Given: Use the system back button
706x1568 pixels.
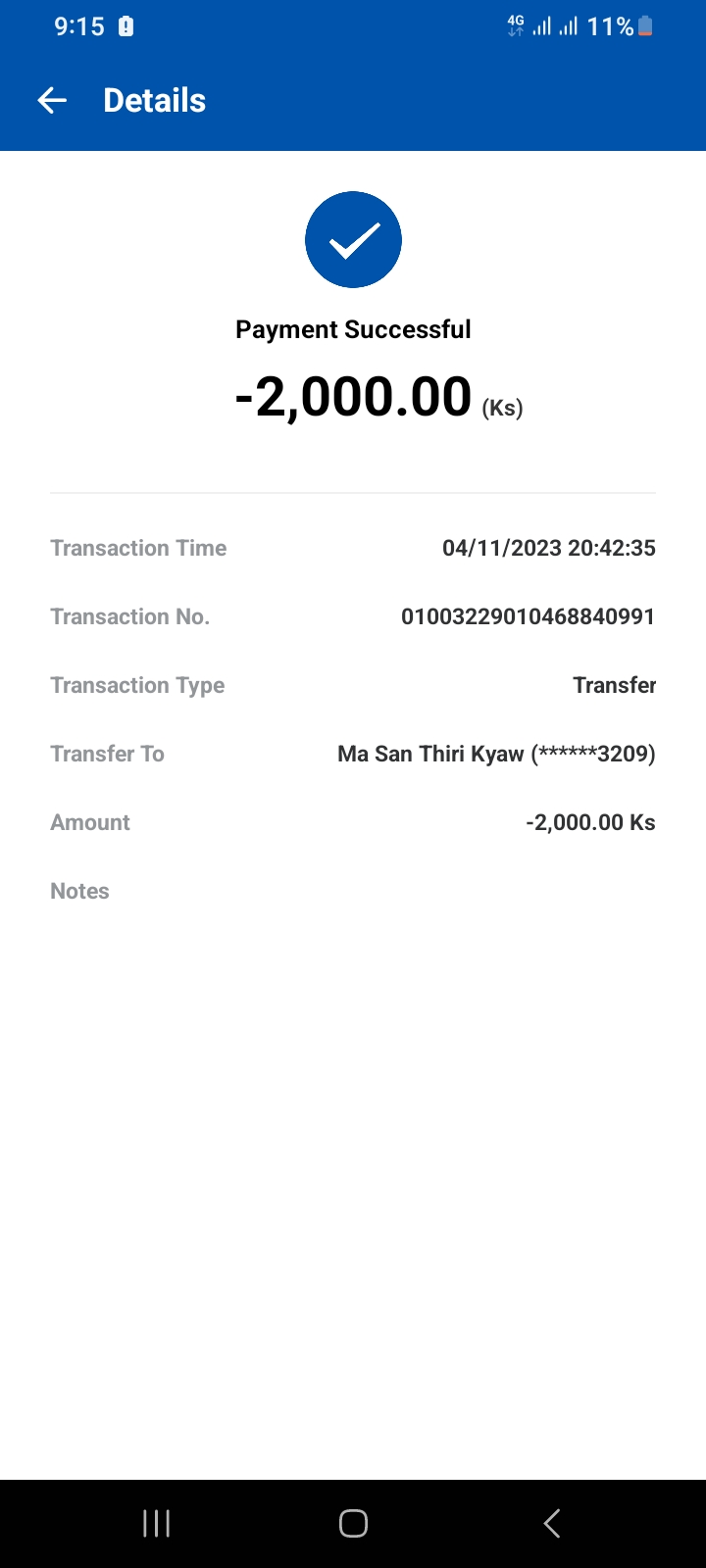Looking at the screenshot, I should click(551, 1523).
